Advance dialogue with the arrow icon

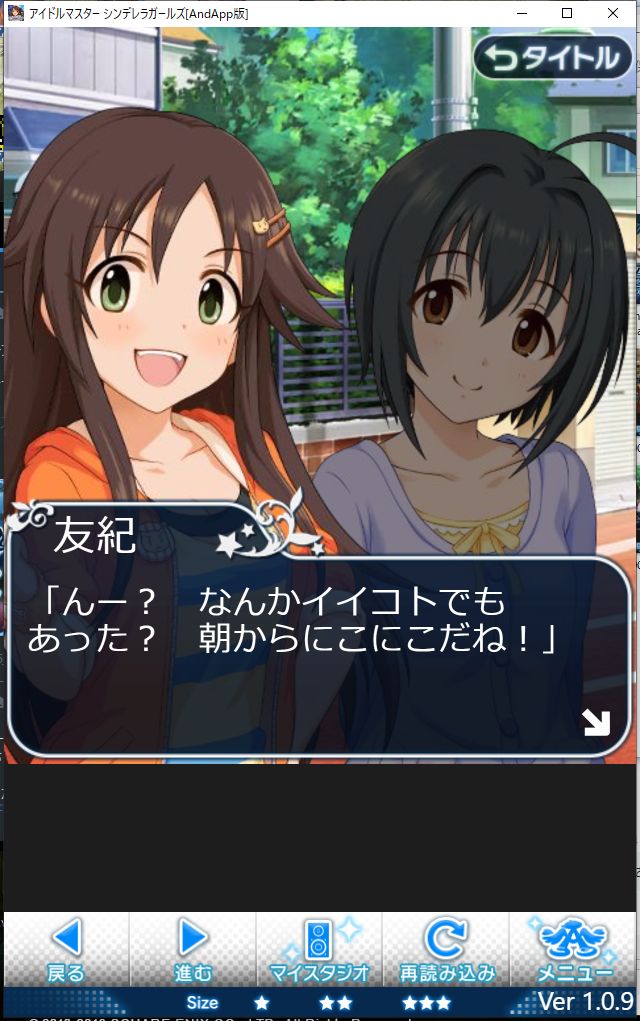596,722
